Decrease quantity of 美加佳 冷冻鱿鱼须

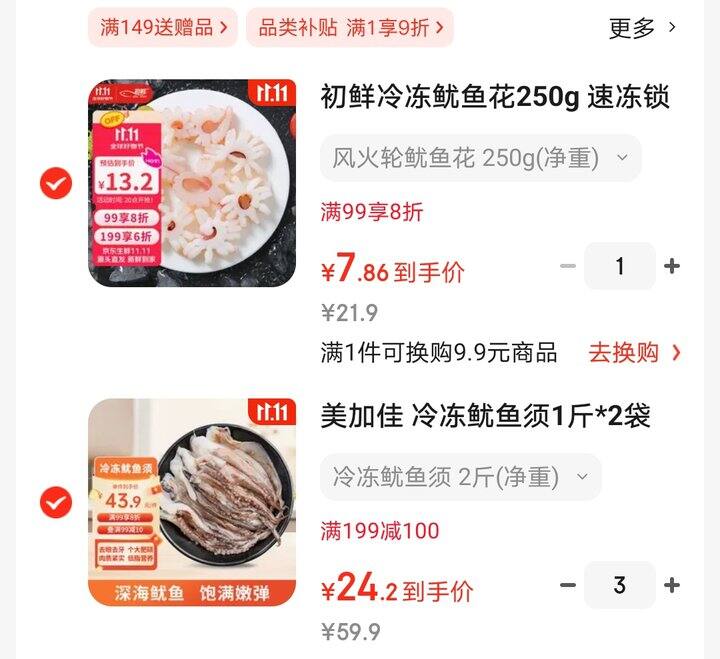pos(568,585)
